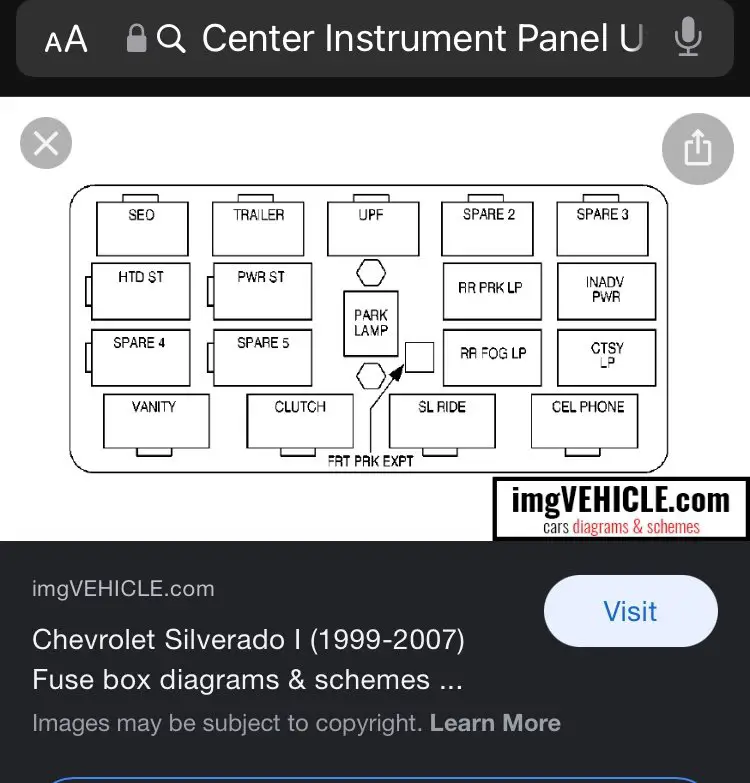Click the lower hexagon symbol below PARK LAMP

tap(372, 374)
